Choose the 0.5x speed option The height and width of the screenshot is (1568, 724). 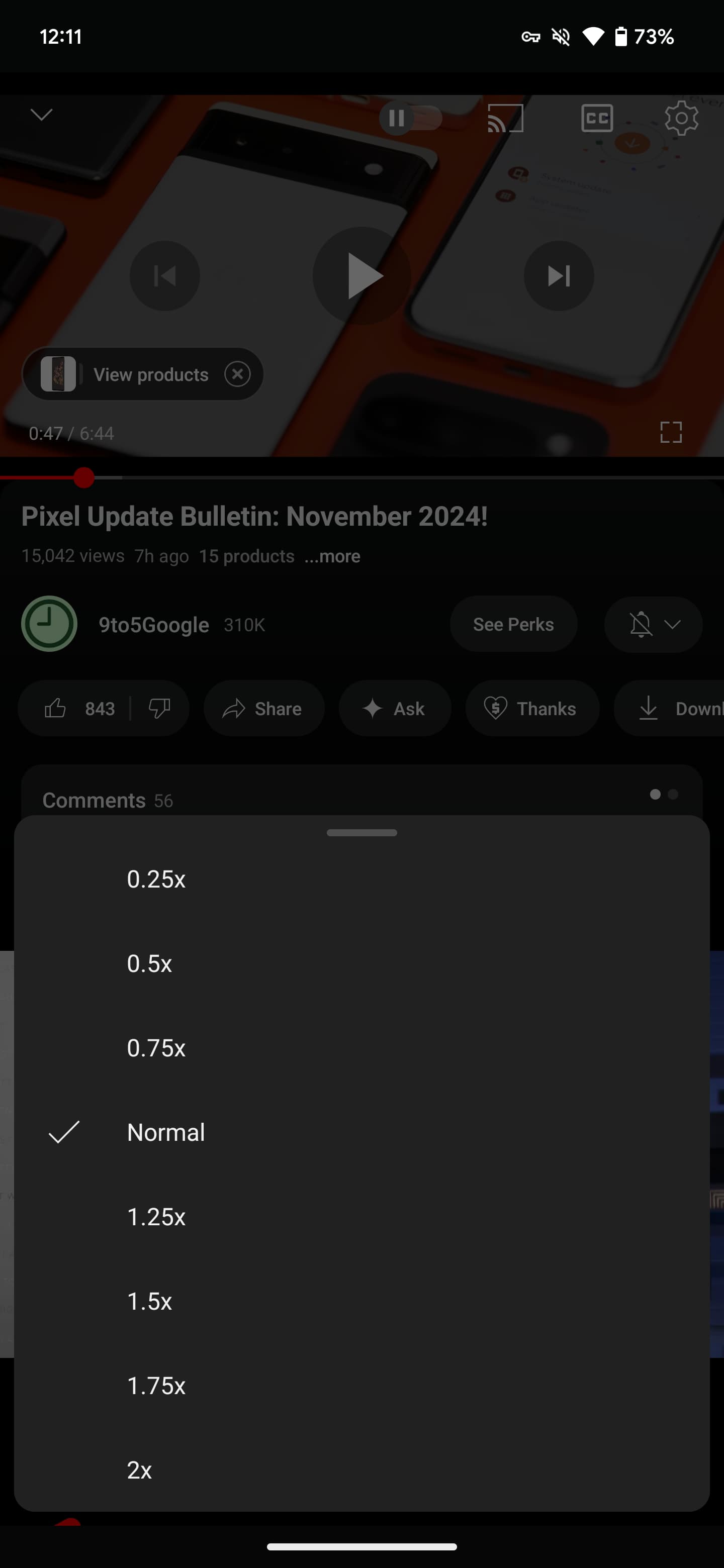click(150, 963)
